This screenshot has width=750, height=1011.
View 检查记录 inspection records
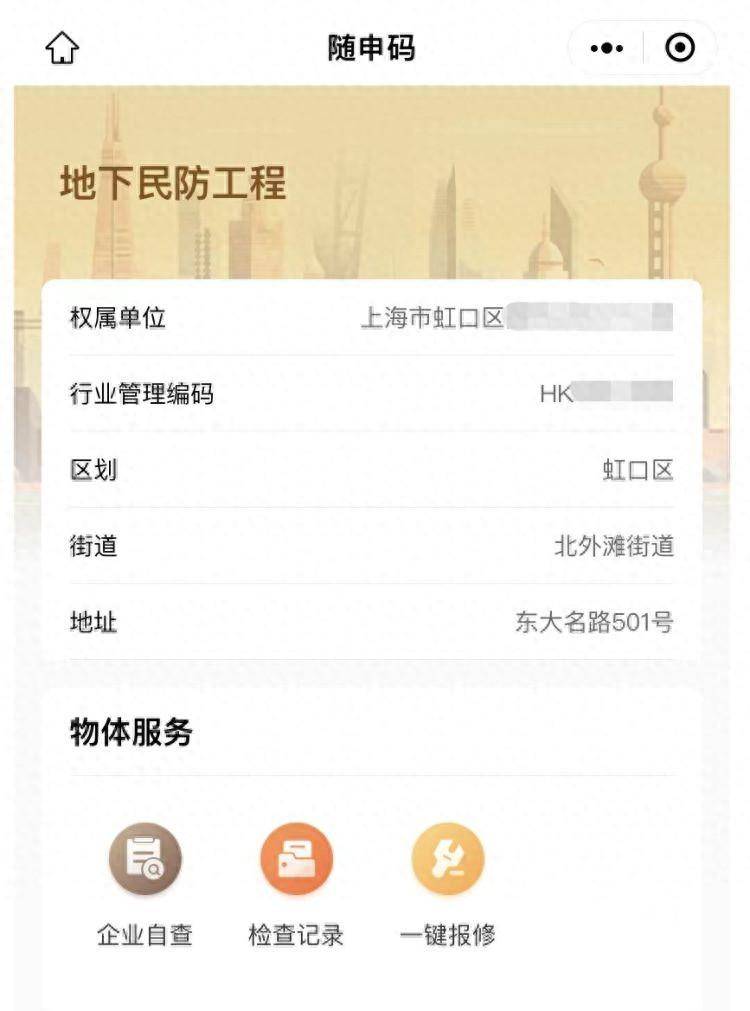point(296,859)
